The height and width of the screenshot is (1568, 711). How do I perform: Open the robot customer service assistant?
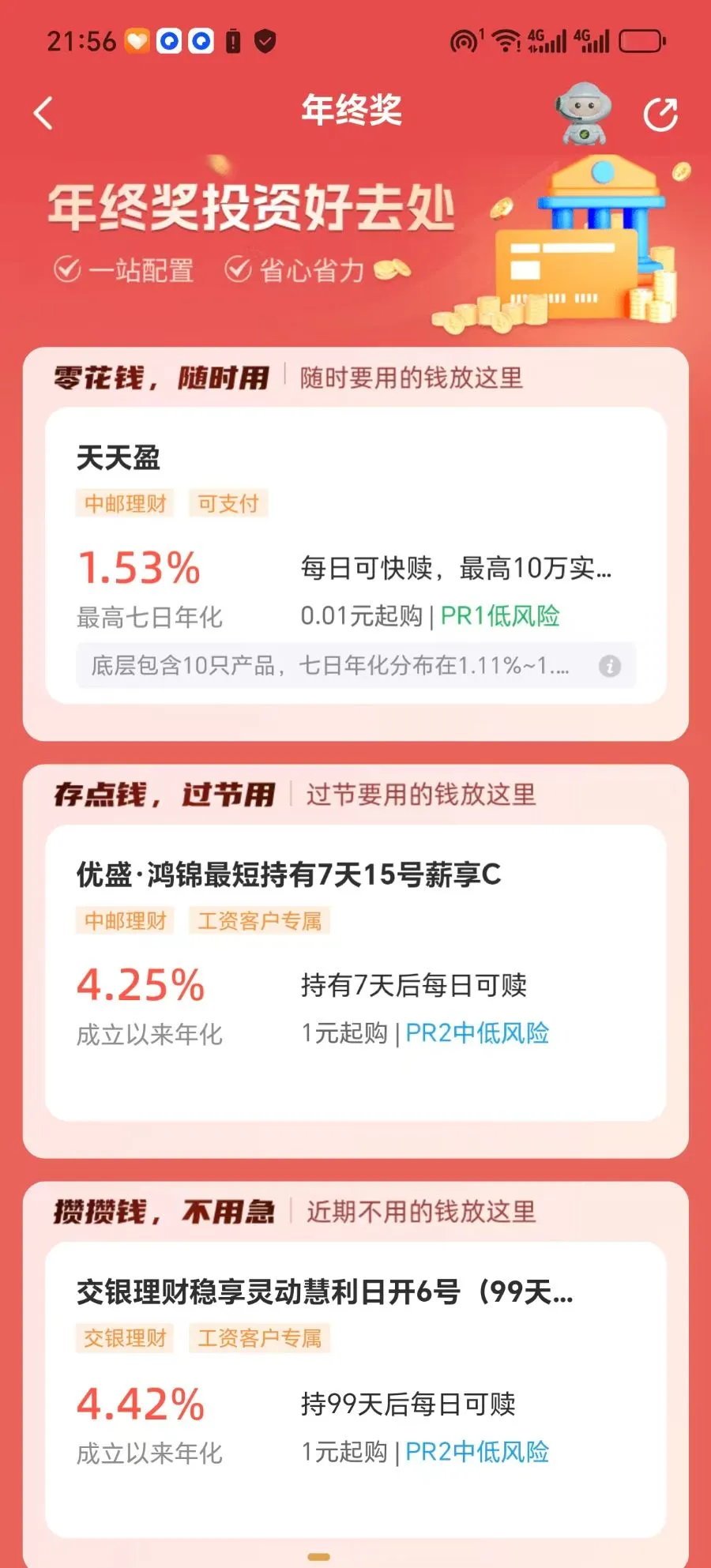coord(583,113)
